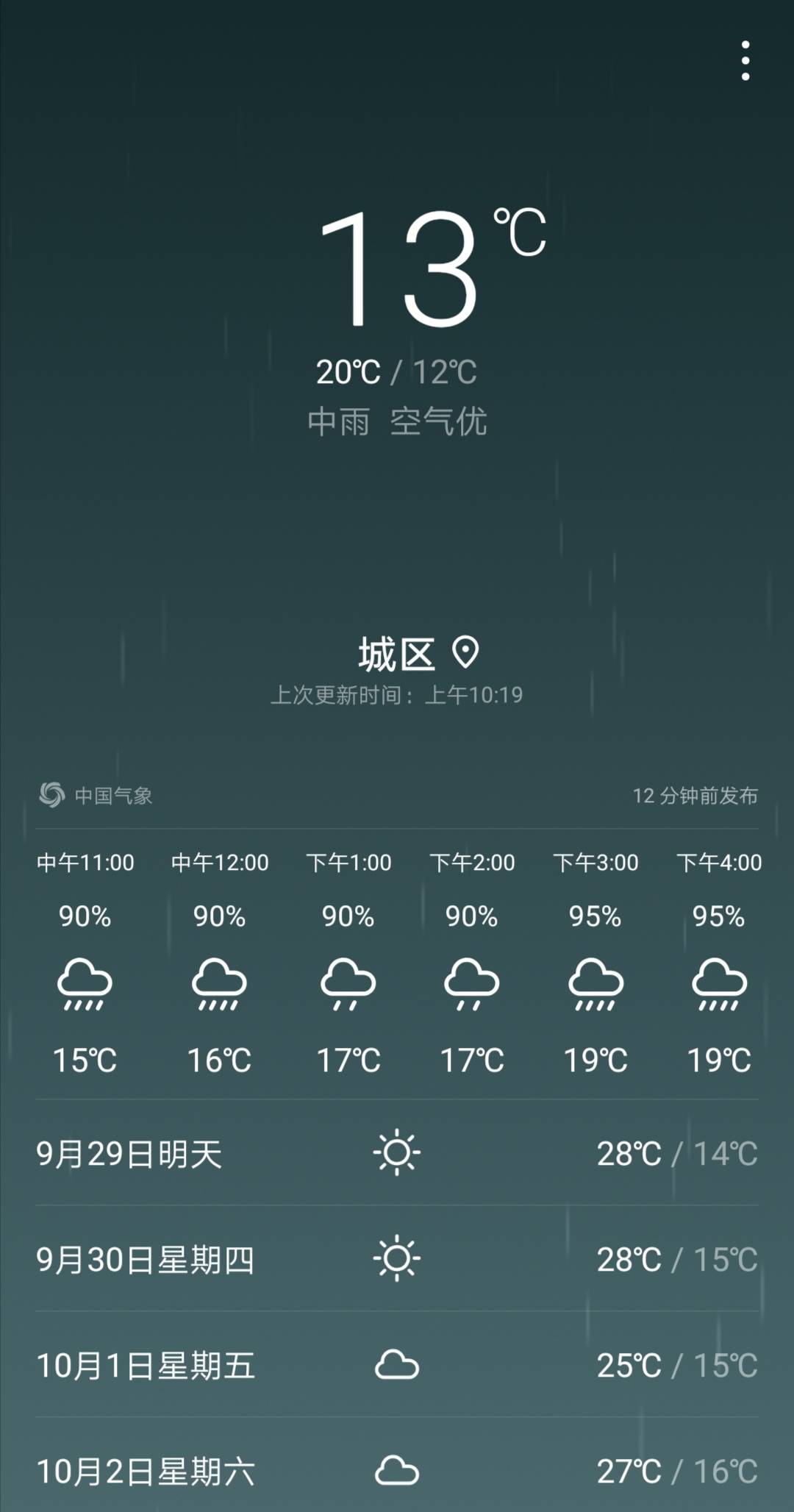The height and width of the screenshot is (1512, 794).
Task: Tap 中雨 to see current condition details
Action: (x=340, y=421)
